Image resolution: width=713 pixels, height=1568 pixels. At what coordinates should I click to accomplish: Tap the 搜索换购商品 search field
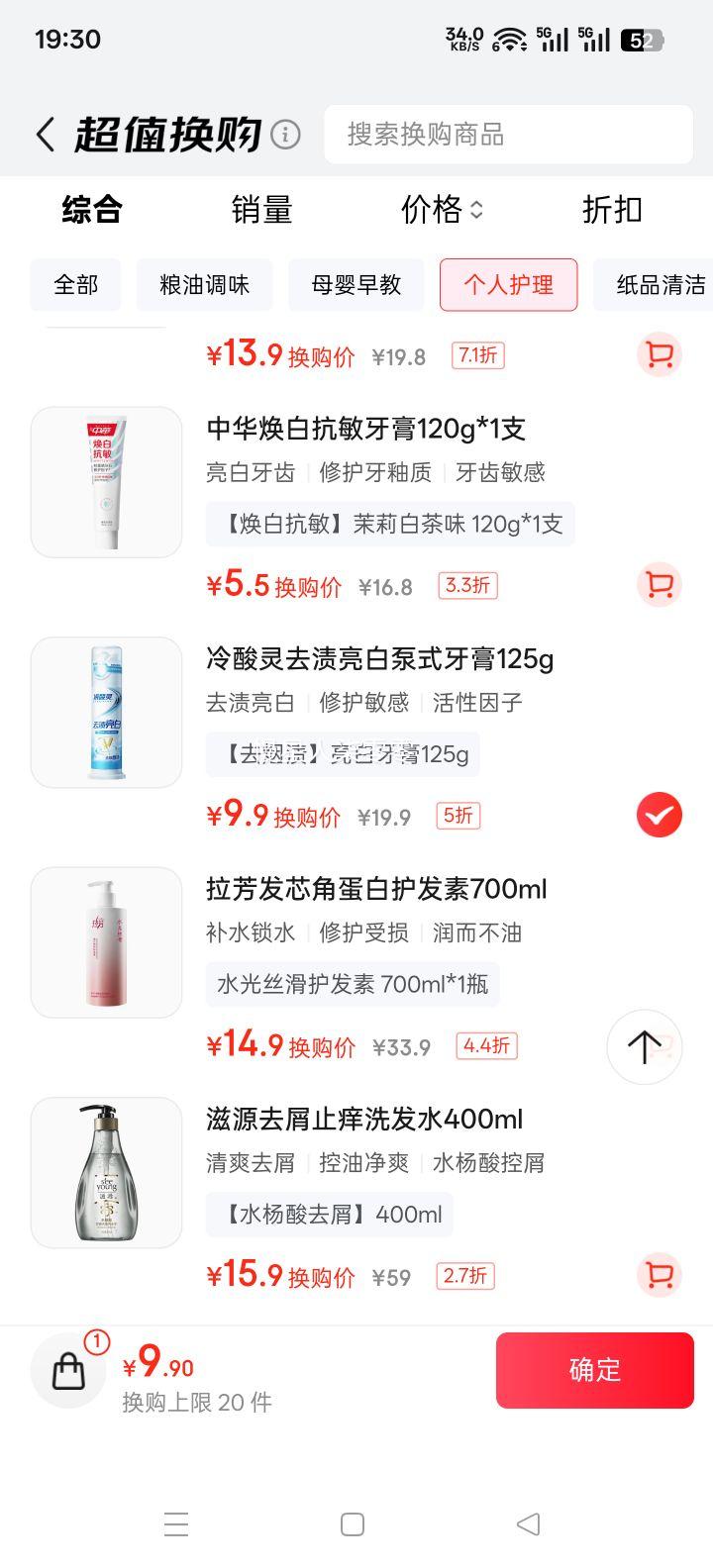[508, 135]
